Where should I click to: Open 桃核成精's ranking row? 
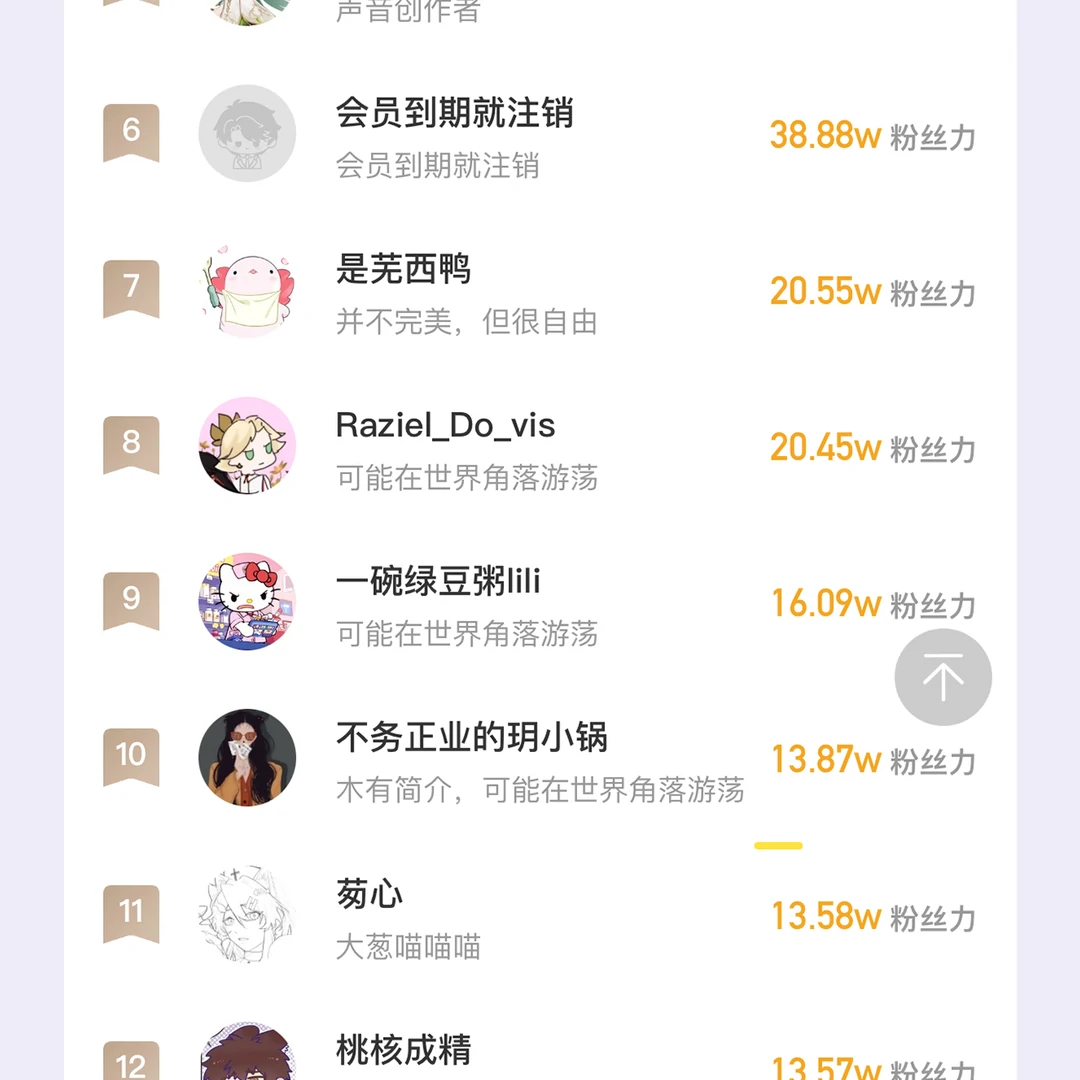tap(404, 1052)
